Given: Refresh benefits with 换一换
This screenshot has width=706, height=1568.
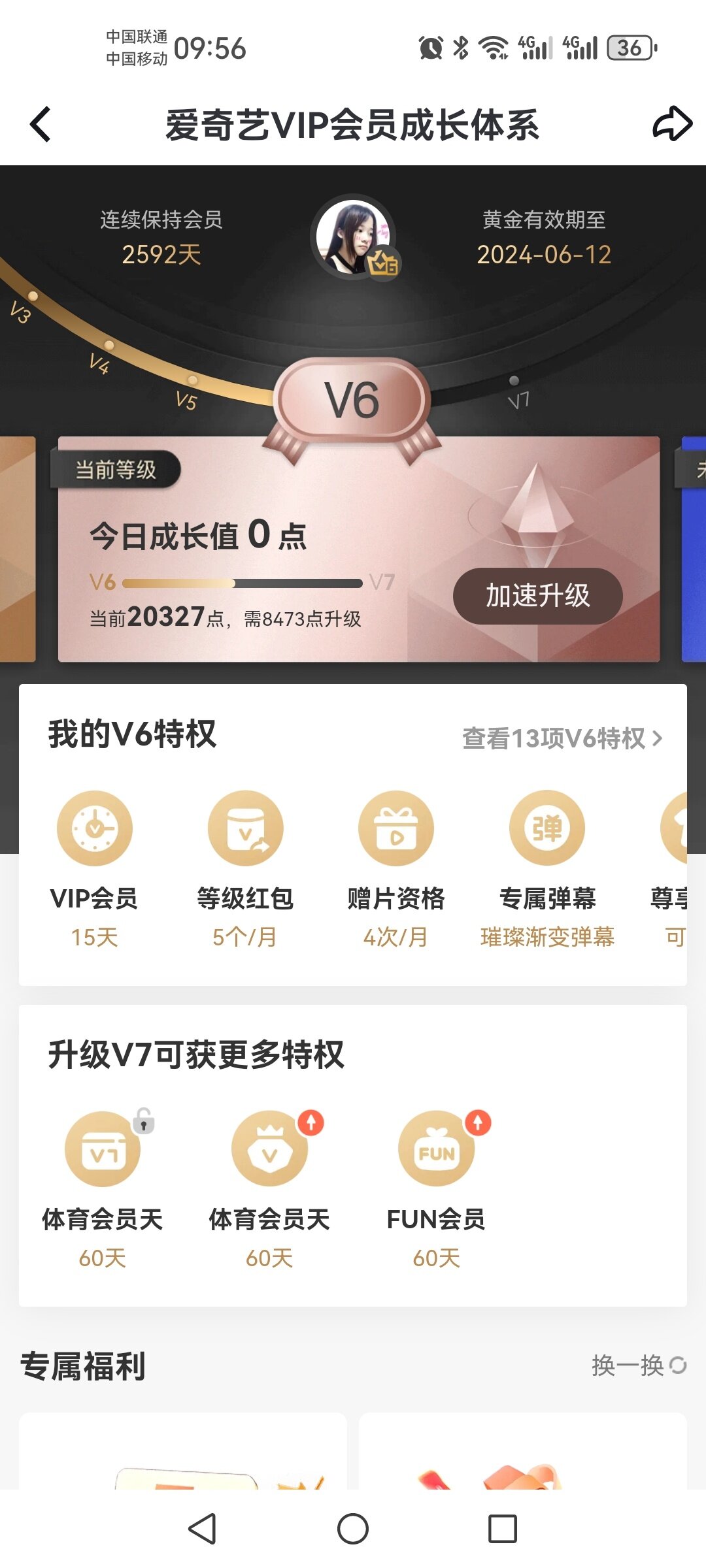Looking at the screenshot, I should (639, 1365).
